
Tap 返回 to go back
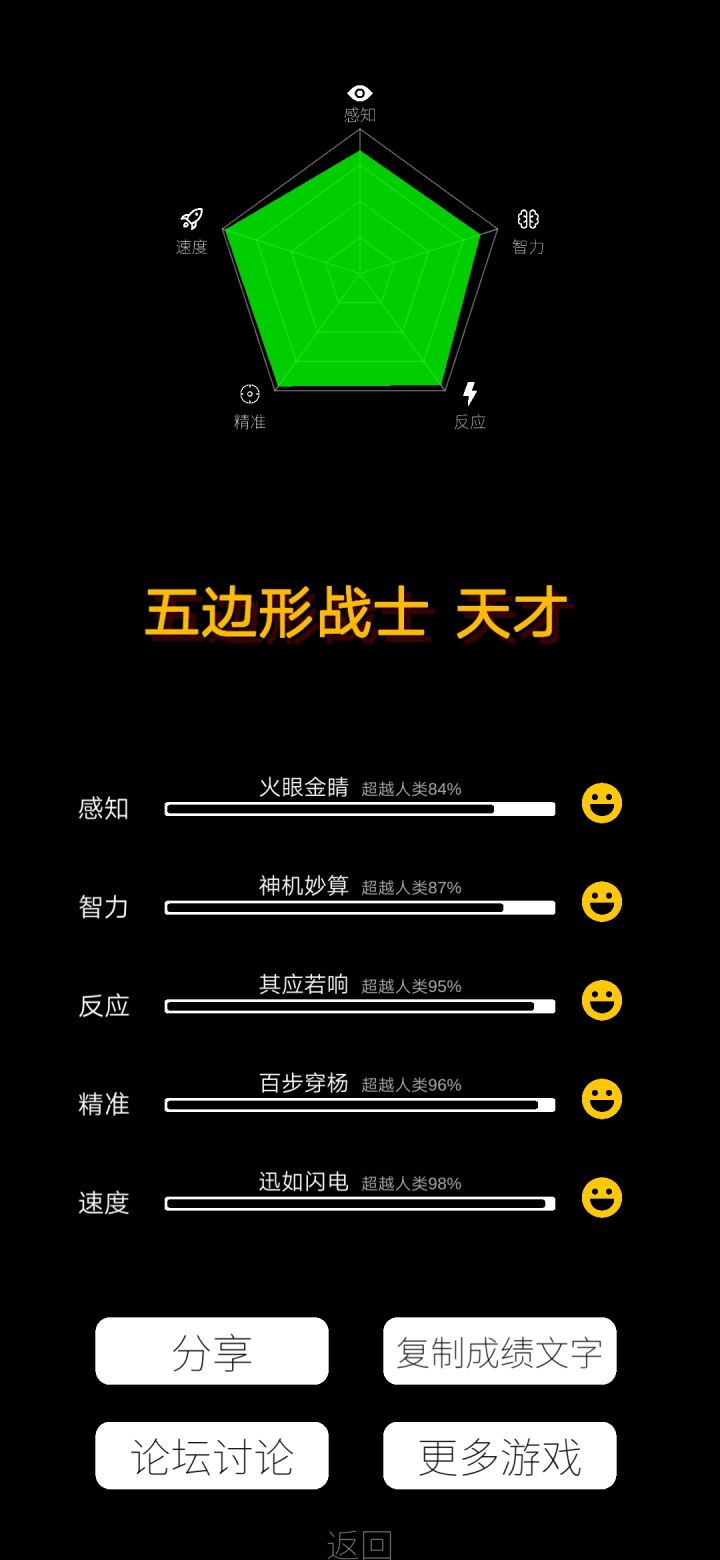pyautogui.click(x=359, y=1543)
